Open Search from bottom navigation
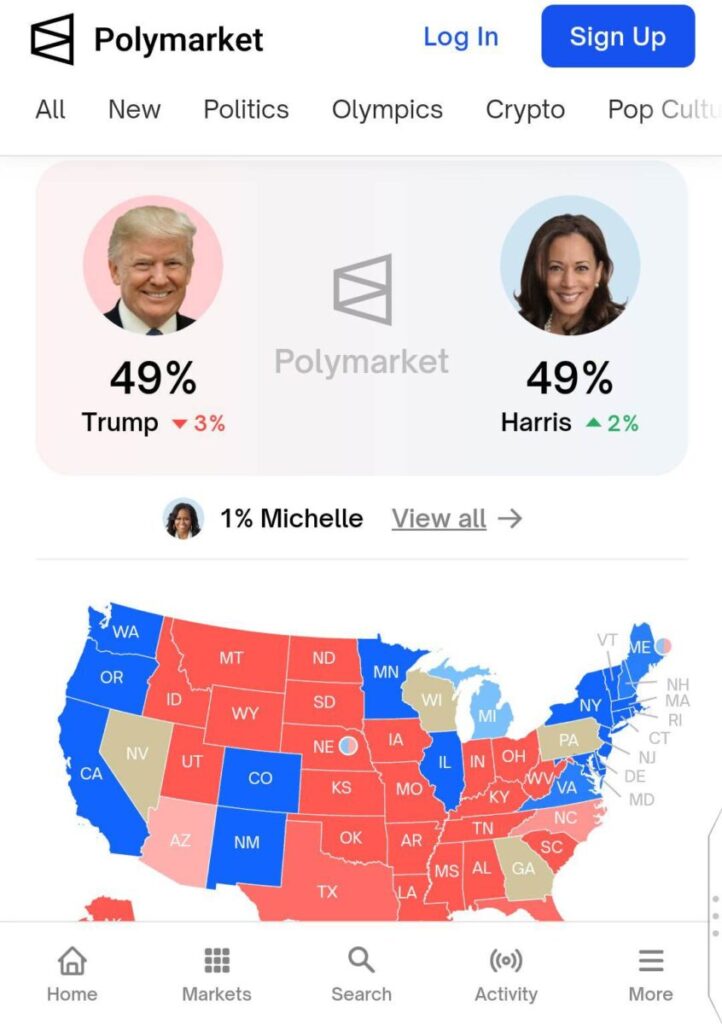The width and height of the screenshot is (722, 1024). (361, 975)
